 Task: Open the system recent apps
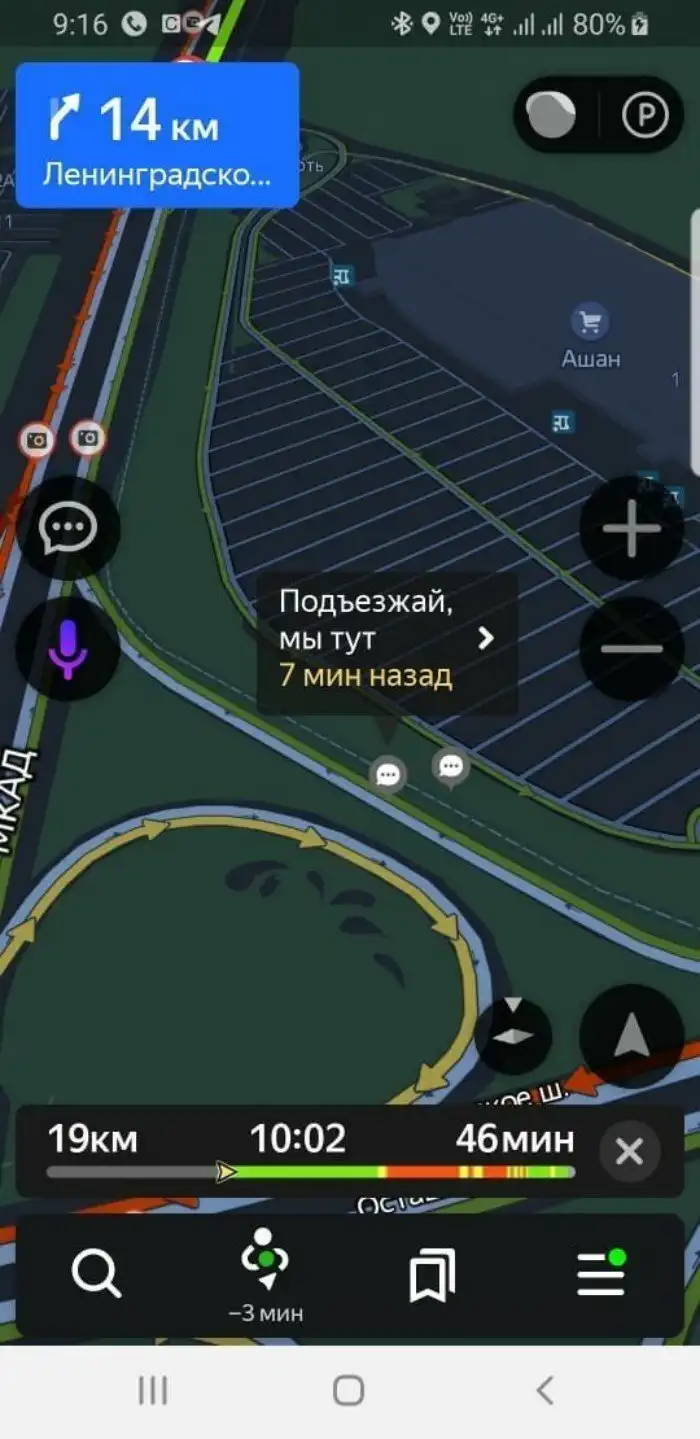(x=152, y=1390)
